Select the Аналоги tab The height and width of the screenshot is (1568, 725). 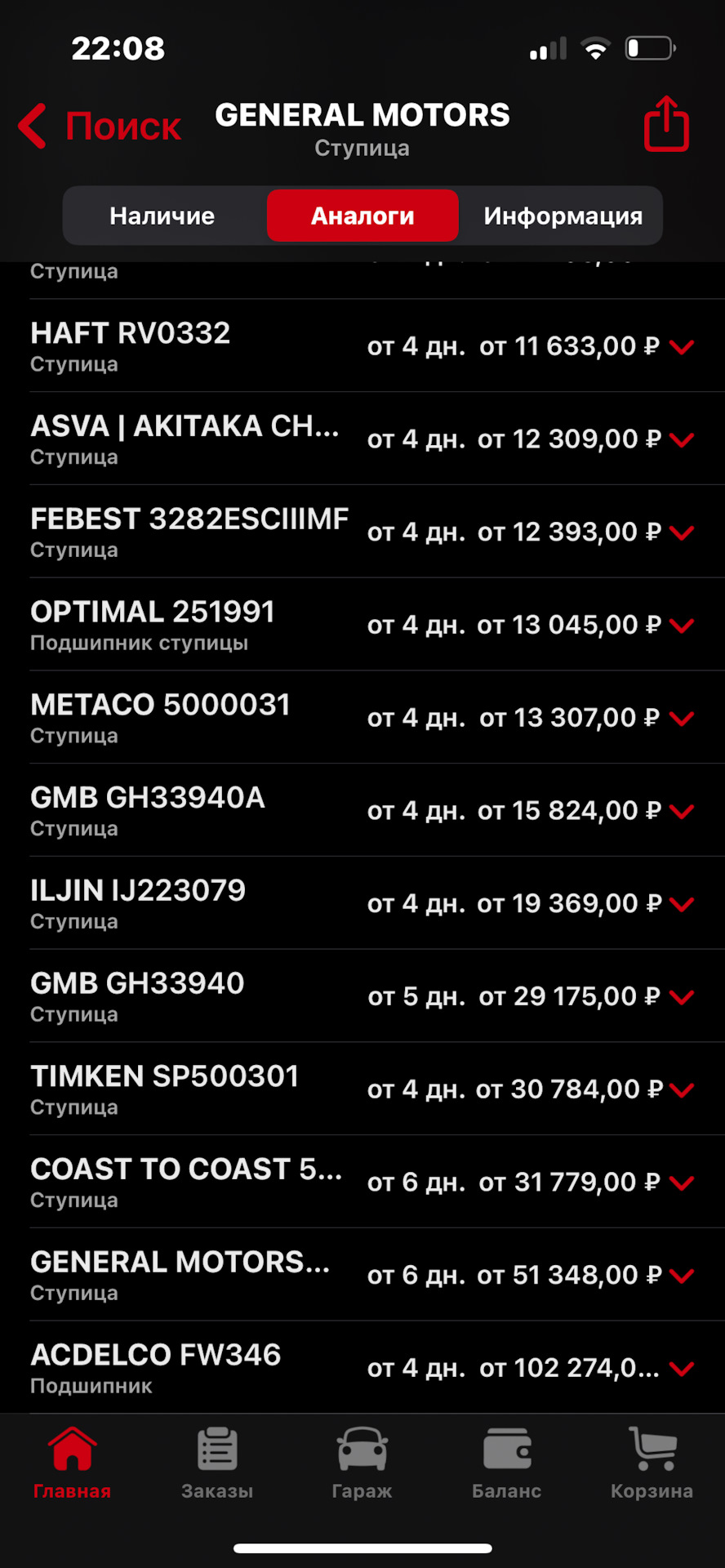click(362, 216)
